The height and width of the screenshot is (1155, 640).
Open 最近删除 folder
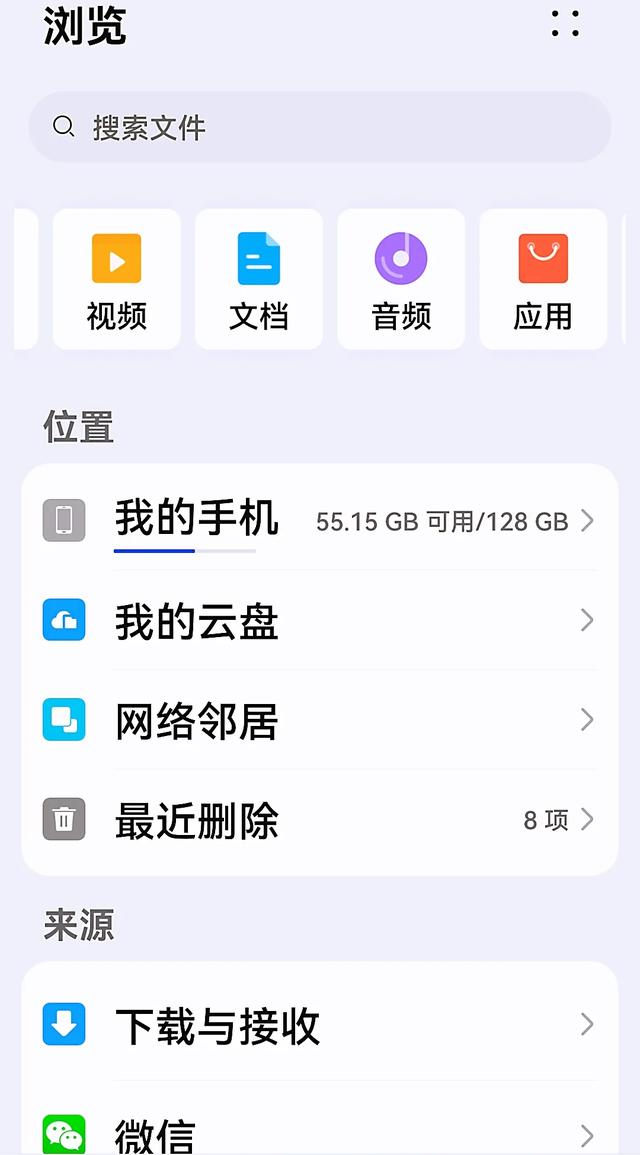[x=320, y=819]
